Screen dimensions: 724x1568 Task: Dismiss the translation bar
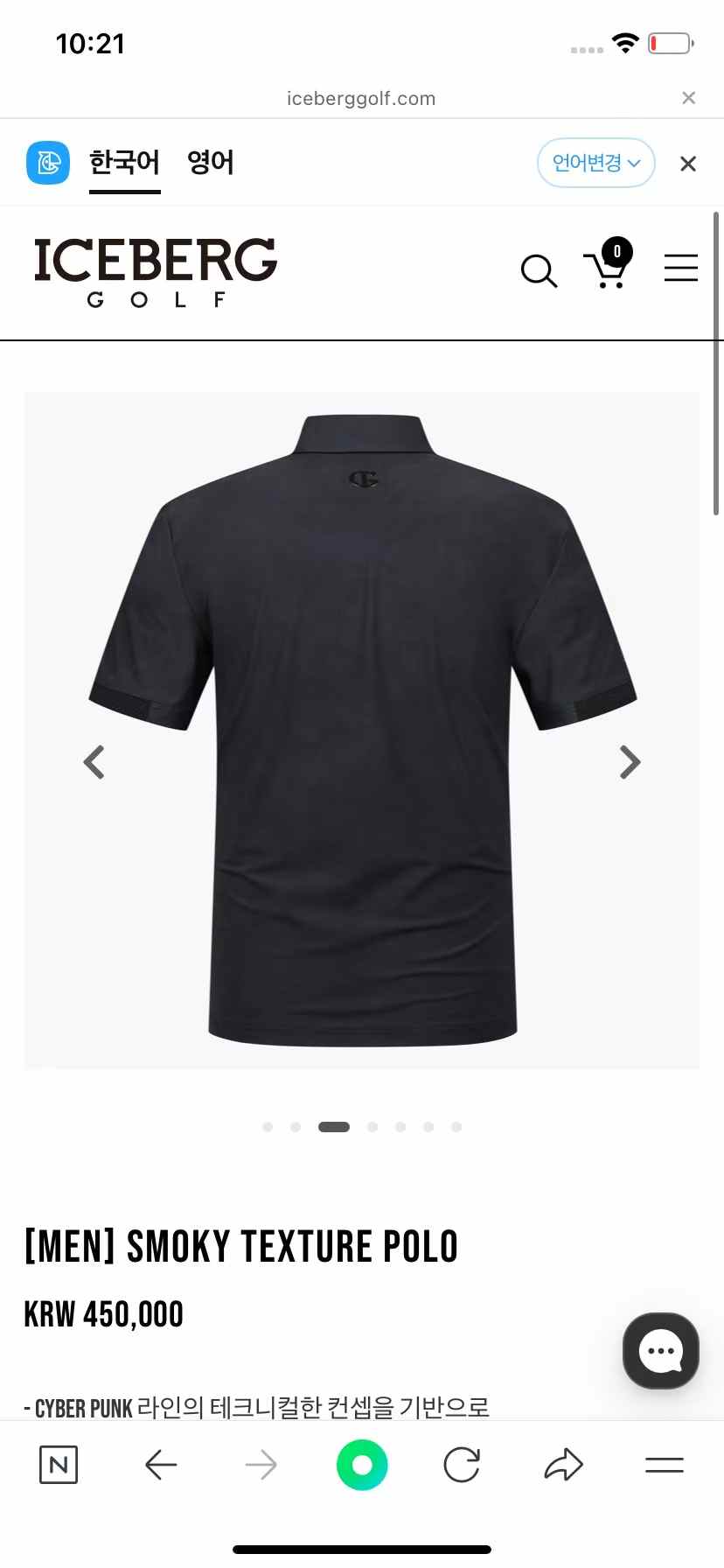(x=688, y=164)
